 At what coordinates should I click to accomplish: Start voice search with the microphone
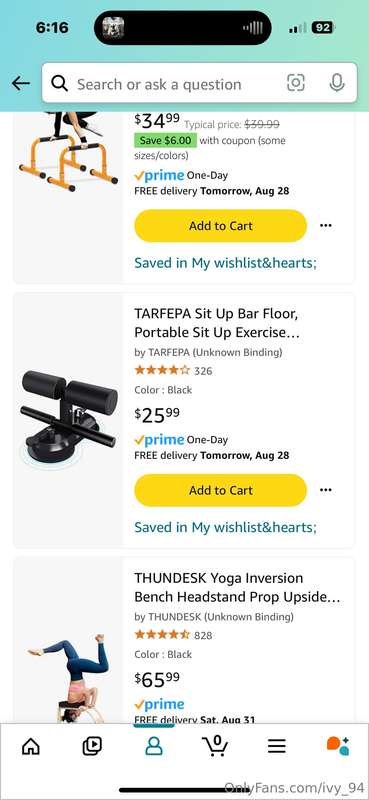336,83
